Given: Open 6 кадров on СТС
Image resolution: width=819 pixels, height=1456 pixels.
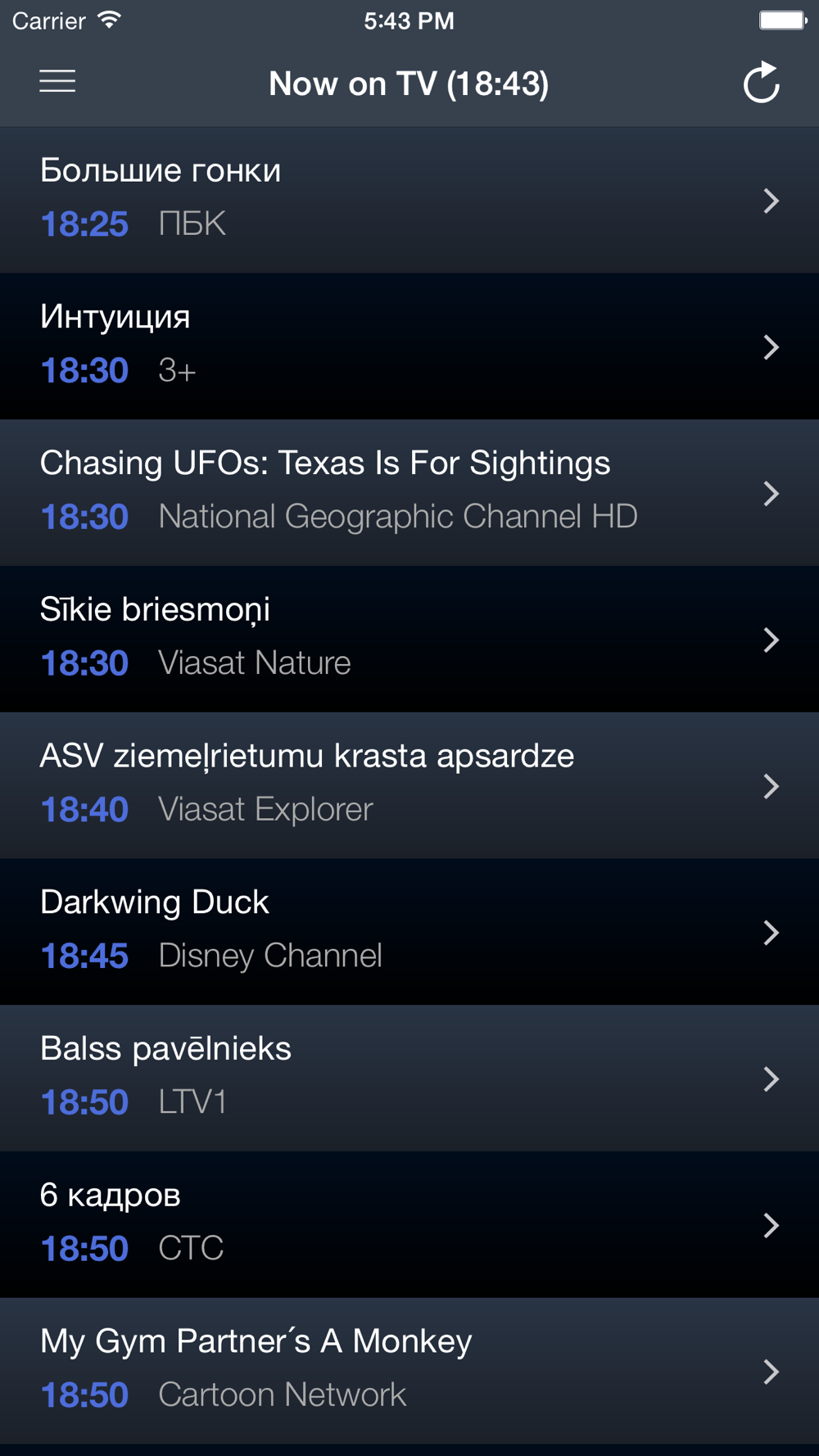Looking at the screenshot, I should point(409,1224).
